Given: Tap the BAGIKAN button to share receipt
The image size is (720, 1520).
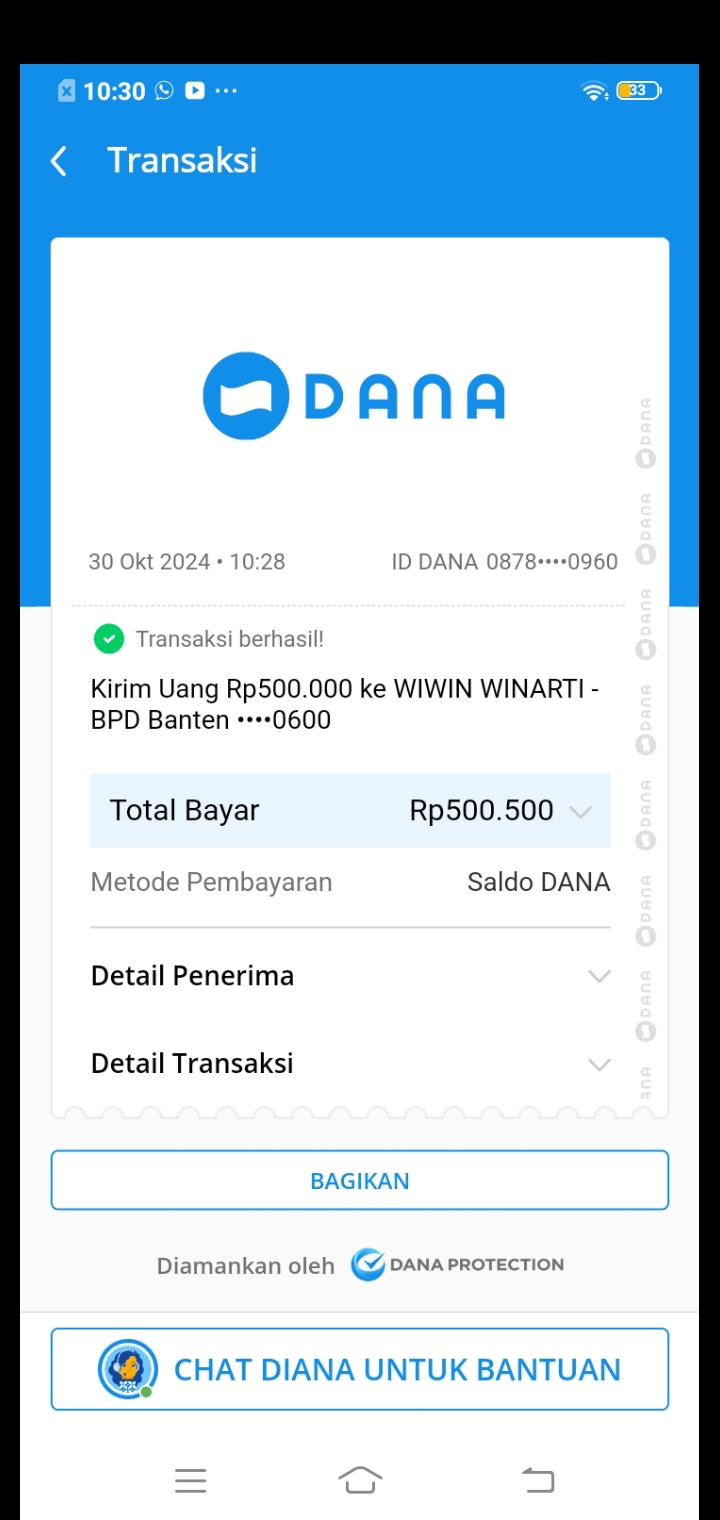Looking at the screenshot, I should pyautogui.click(x=360, y=1181).
